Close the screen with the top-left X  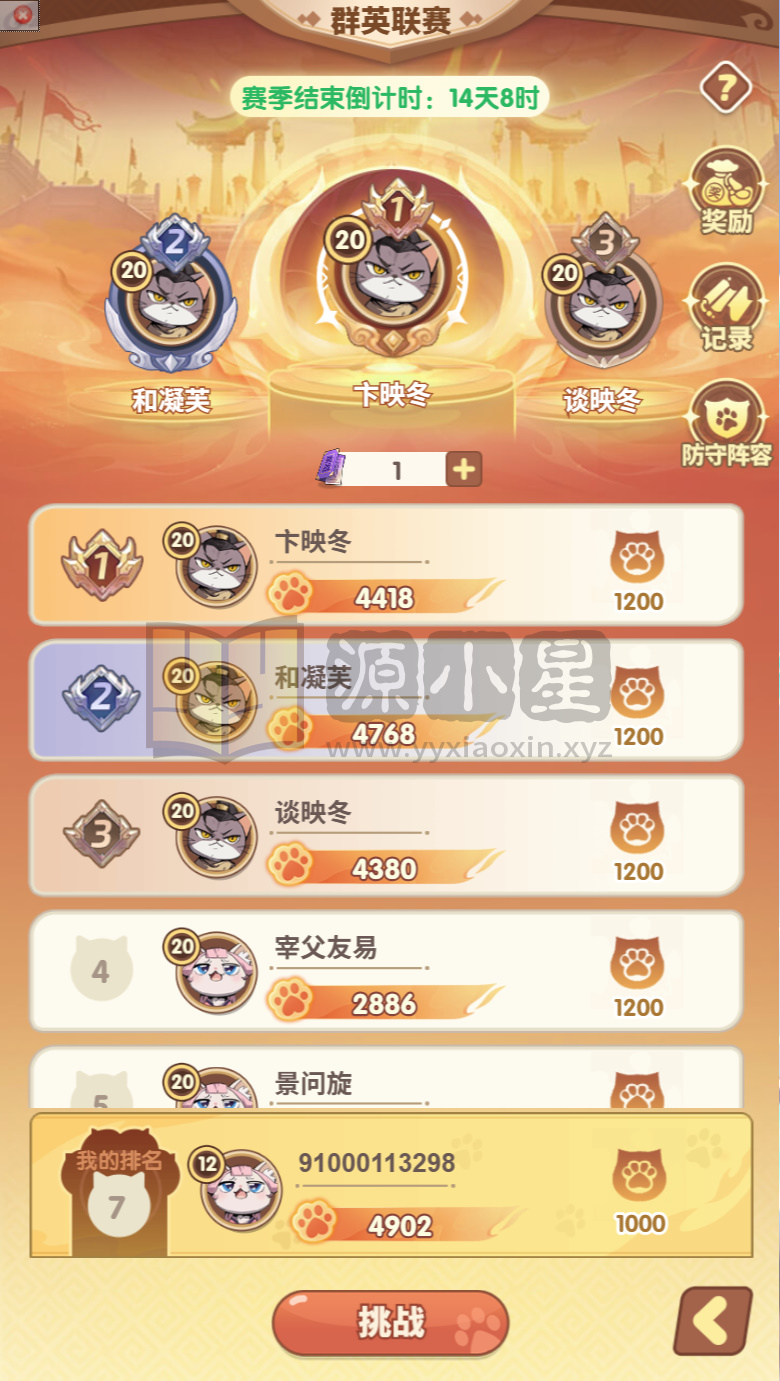pos(20,16)
